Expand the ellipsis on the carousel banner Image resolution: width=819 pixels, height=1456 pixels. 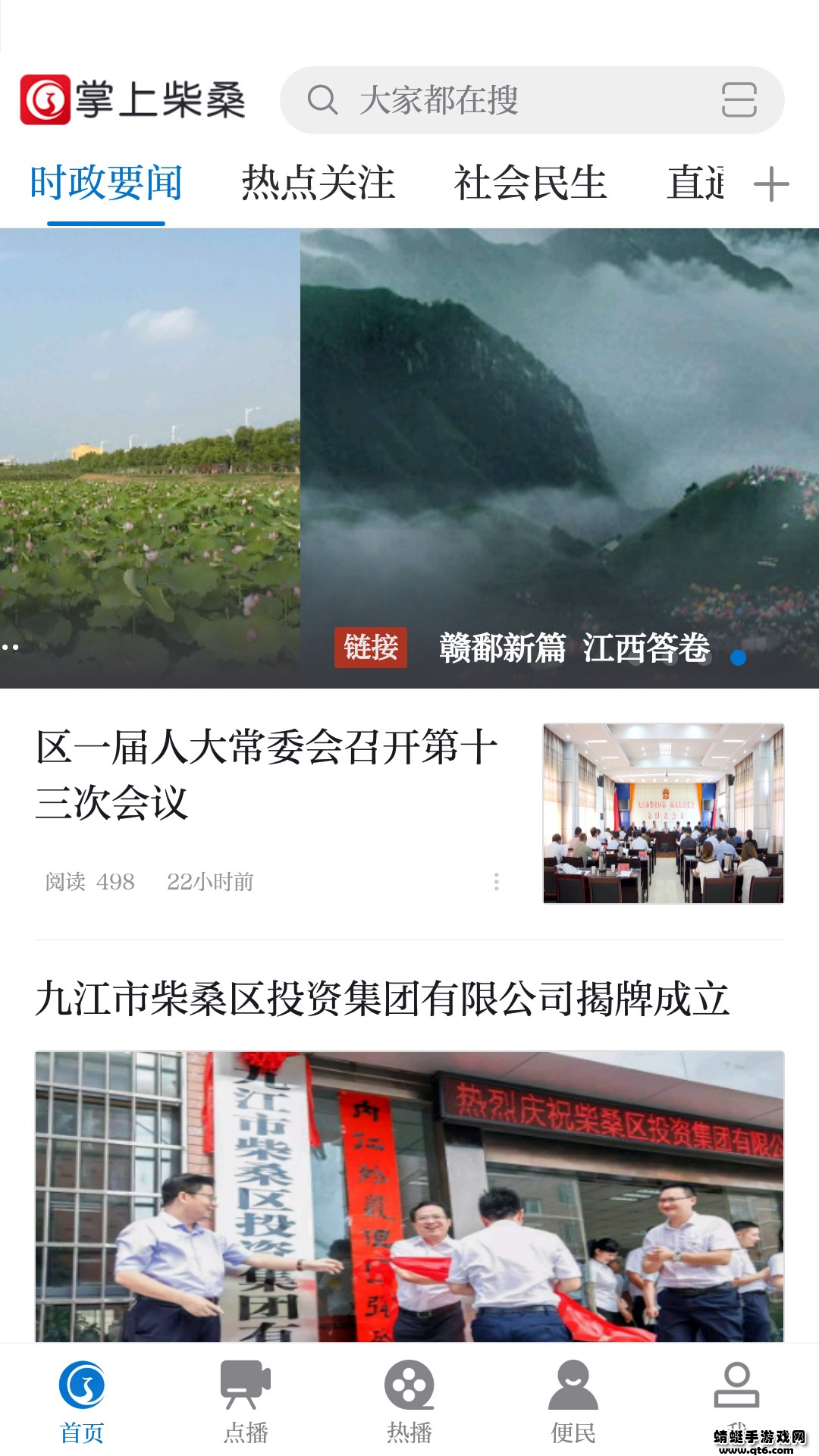[11, 648]
